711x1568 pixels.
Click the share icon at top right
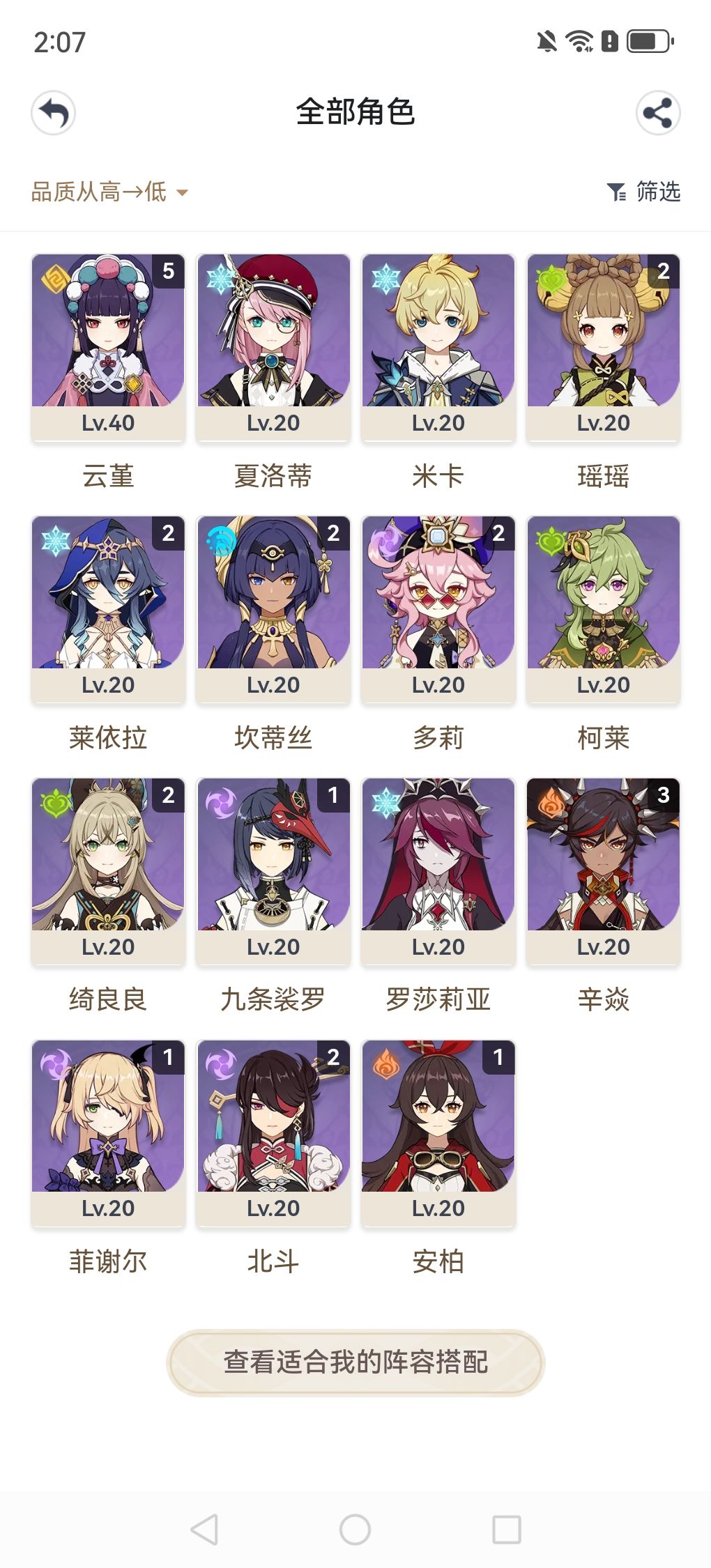(659, 114)
